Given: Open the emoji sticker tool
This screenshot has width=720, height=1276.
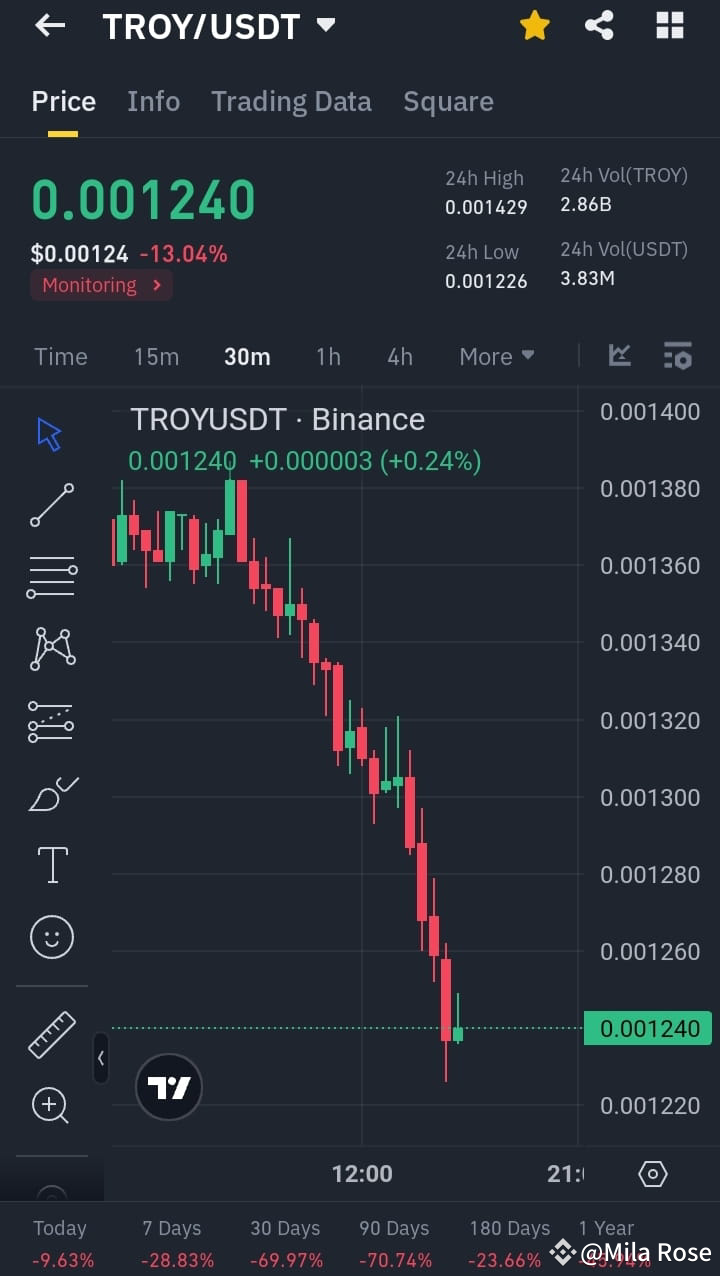Looking at the screenshot, I should click(51, 937).
